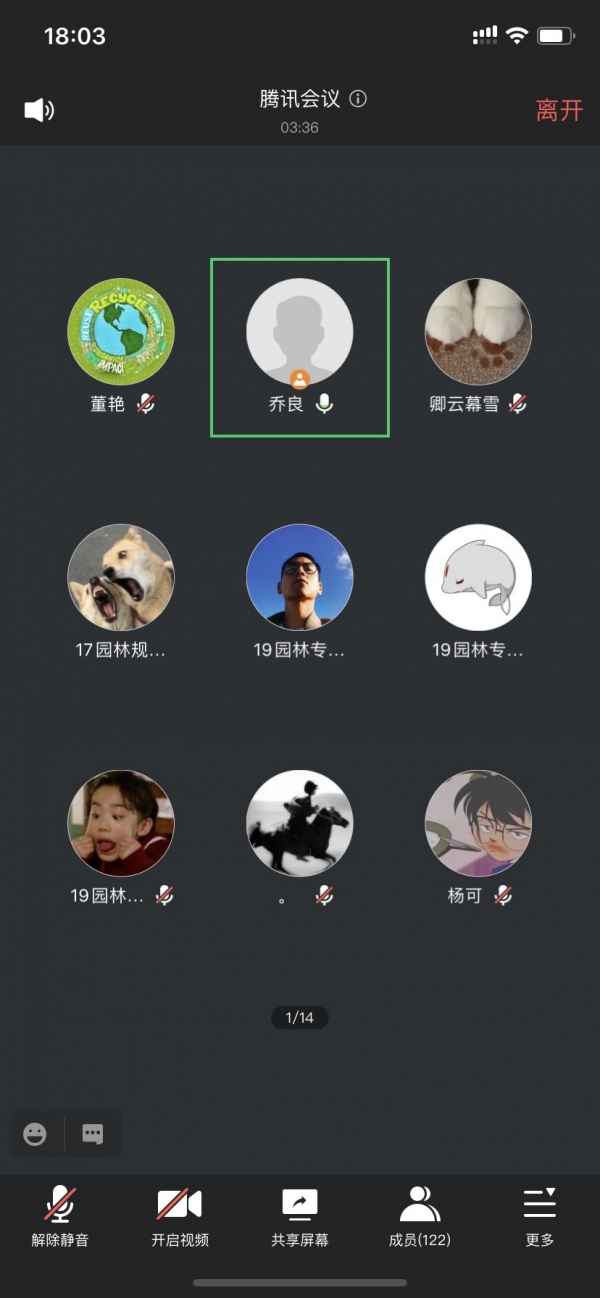Open meeting info next to 腾讯会议

point(358,99)
